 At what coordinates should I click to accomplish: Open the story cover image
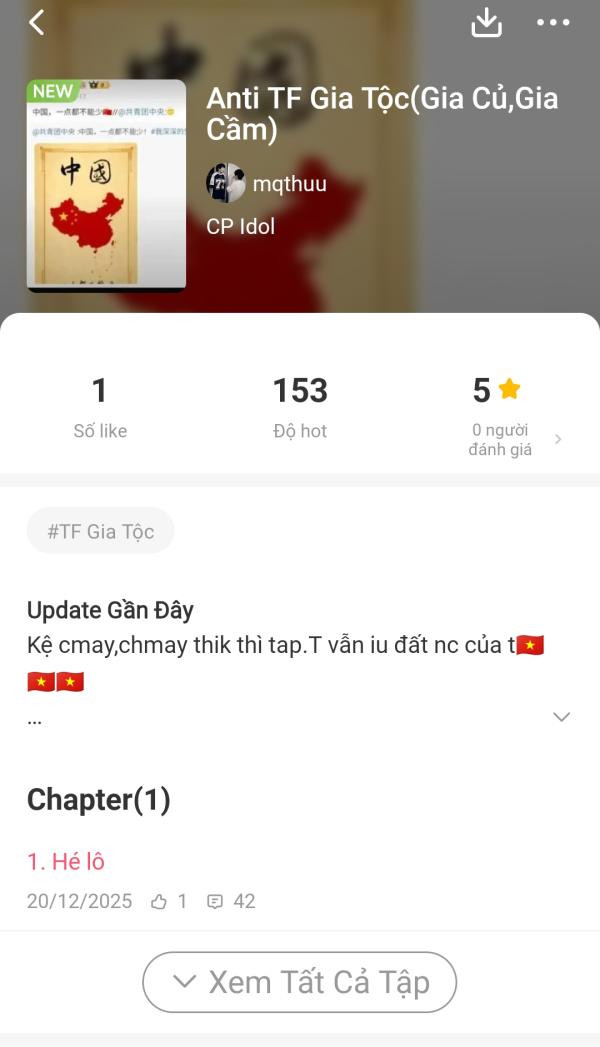(106, 185)
